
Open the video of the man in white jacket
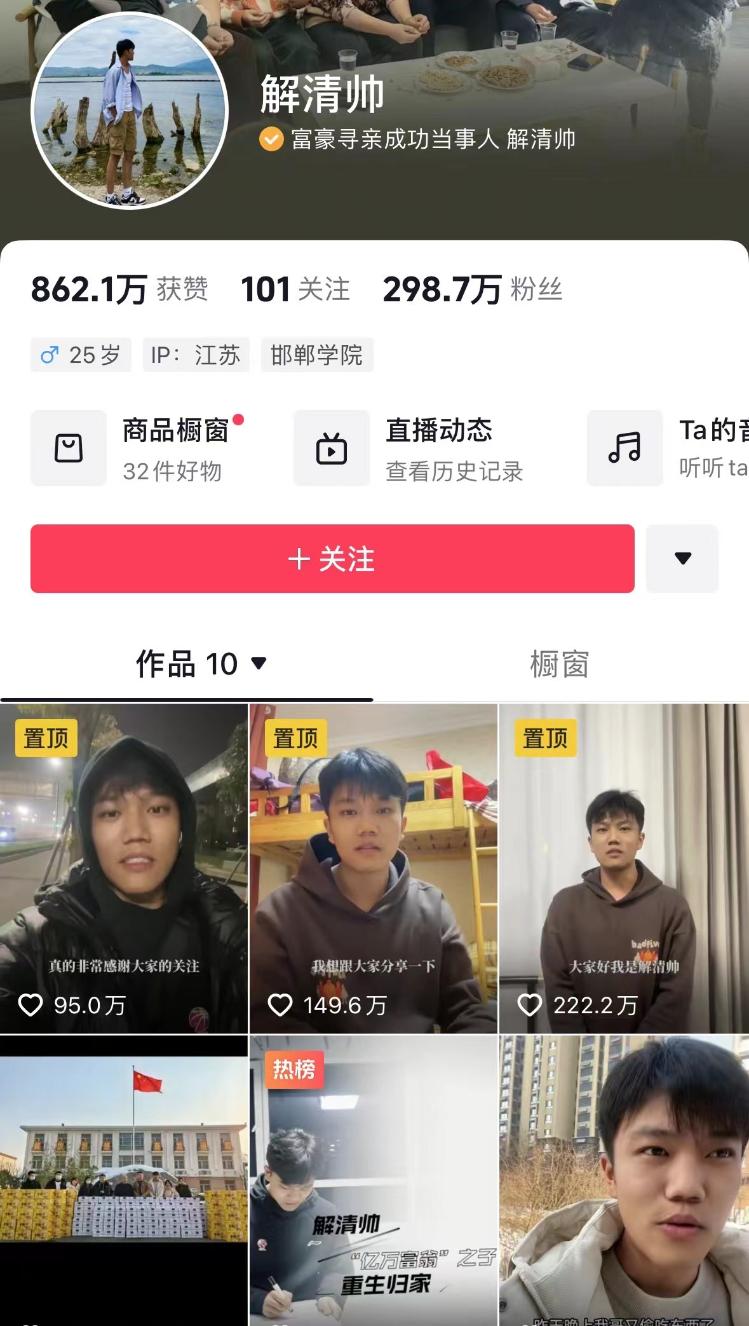tap(623, 1180)
